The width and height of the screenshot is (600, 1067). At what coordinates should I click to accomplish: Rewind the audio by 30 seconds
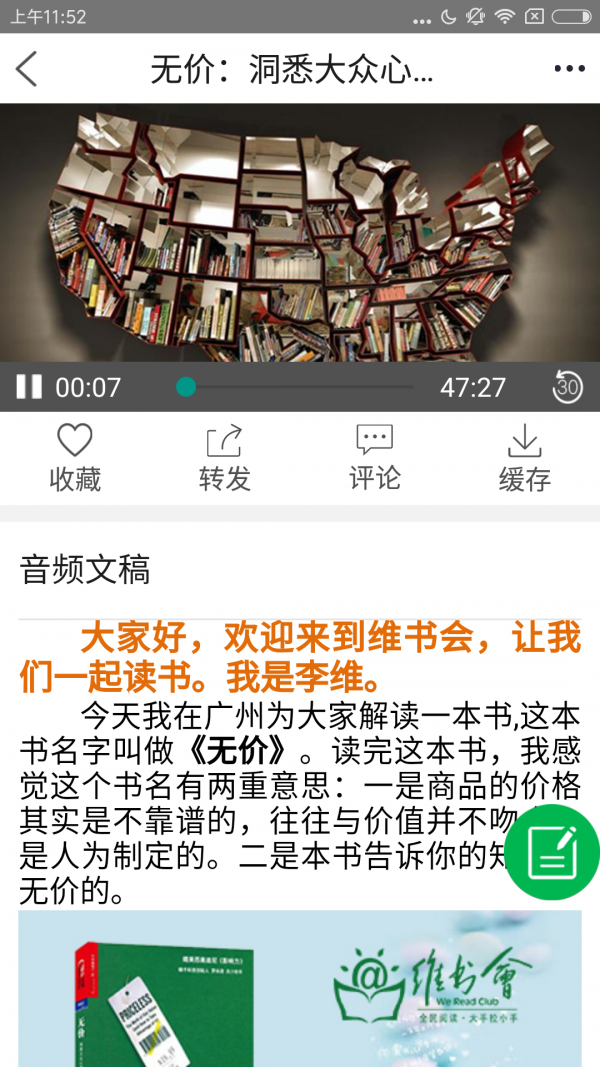tap(568, 387)
